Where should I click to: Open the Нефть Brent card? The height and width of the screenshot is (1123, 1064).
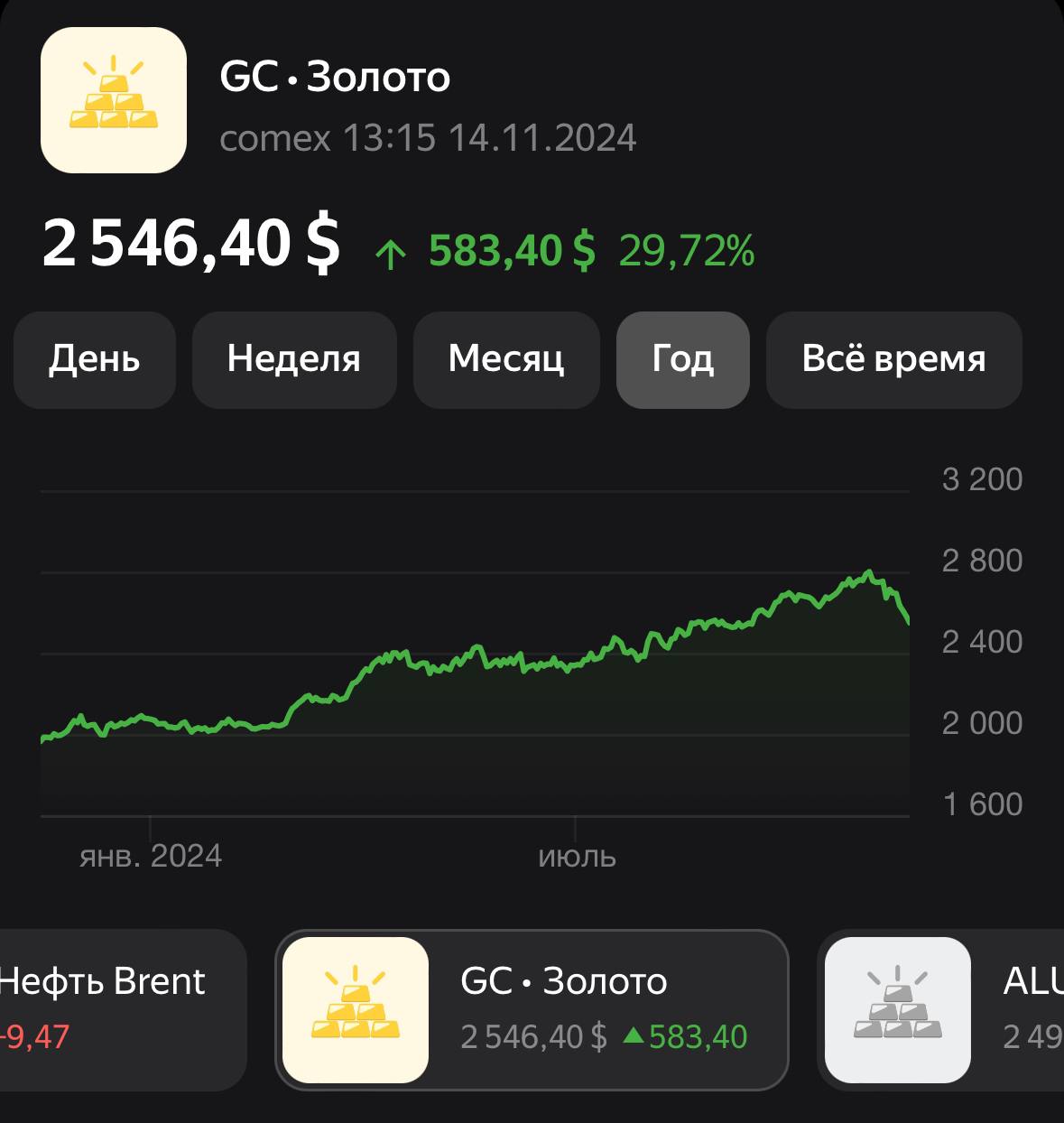(x=117, y=1009)
